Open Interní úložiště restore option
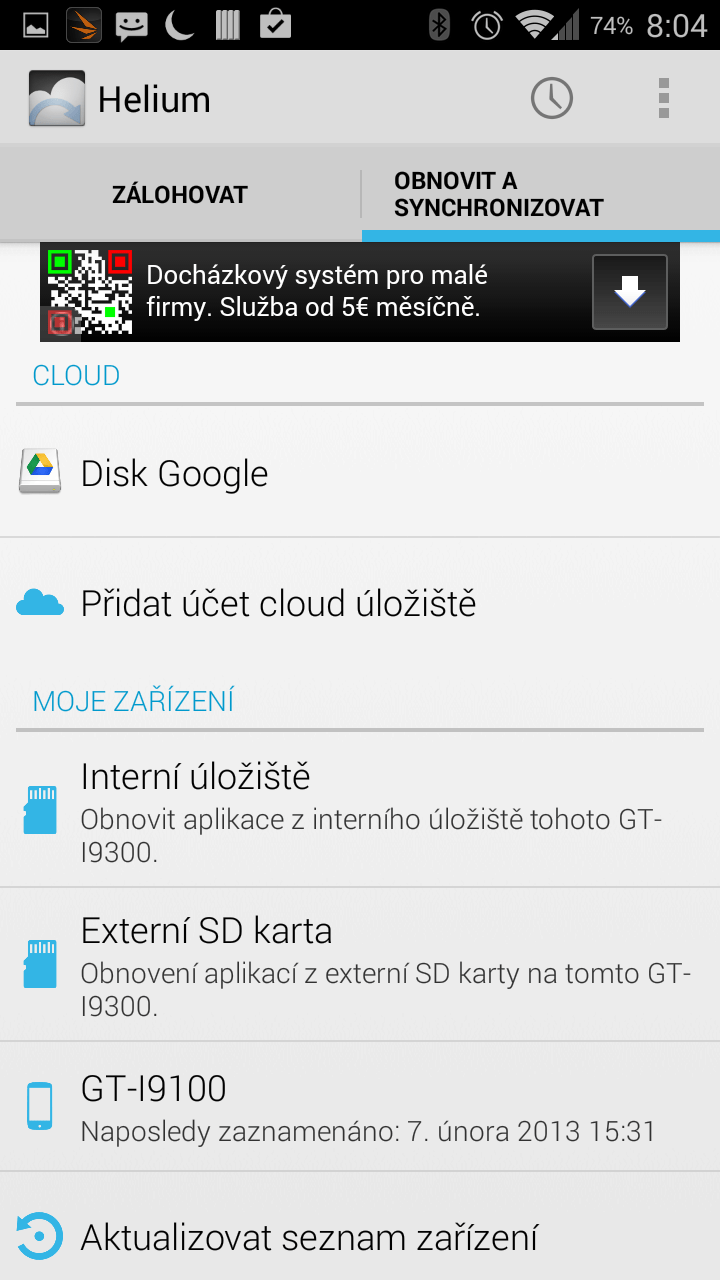The width and height of the screenshot is (720, 1280). coord(360,809)
